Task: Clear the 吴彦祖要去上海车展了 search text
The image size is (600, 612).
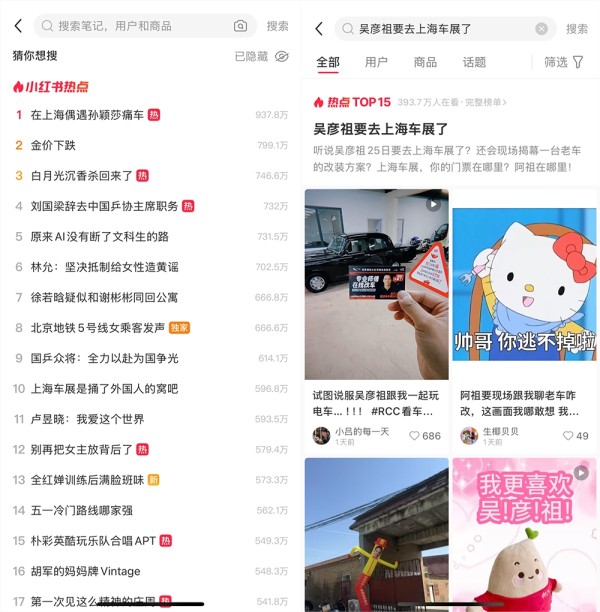Action: (541, 29)
